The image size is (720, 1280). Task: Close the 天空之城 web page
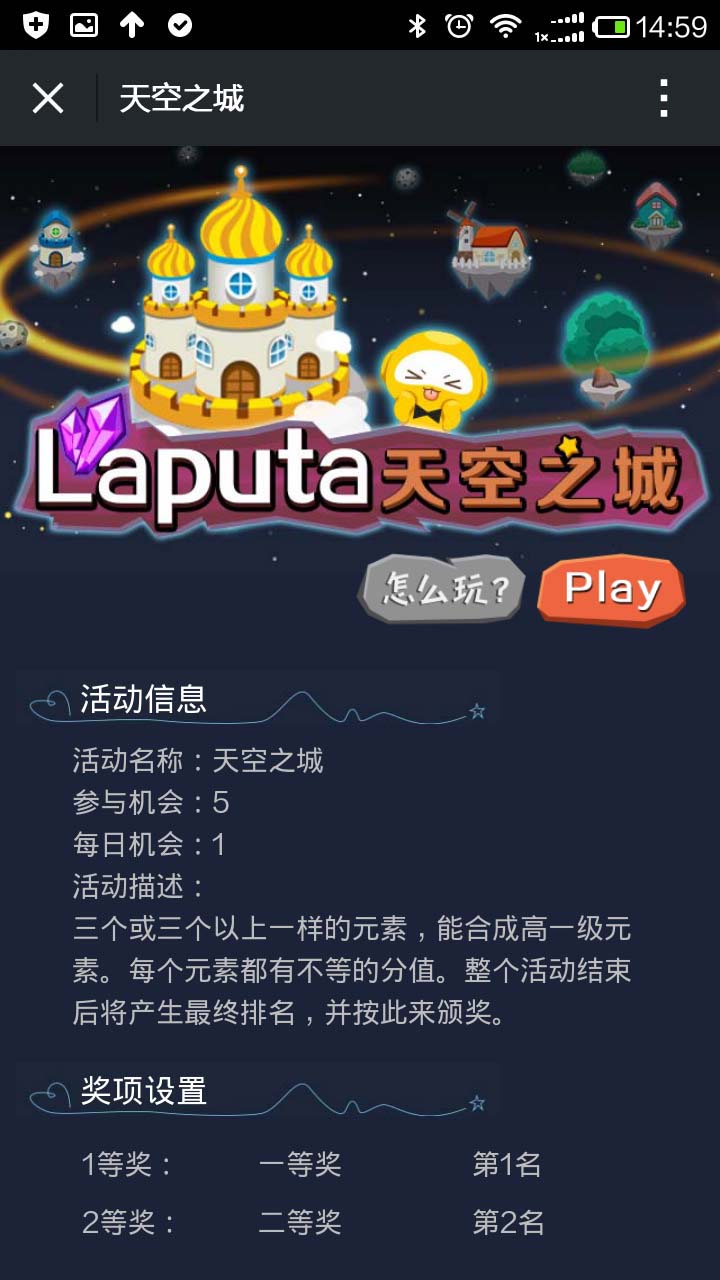[47, 98]
